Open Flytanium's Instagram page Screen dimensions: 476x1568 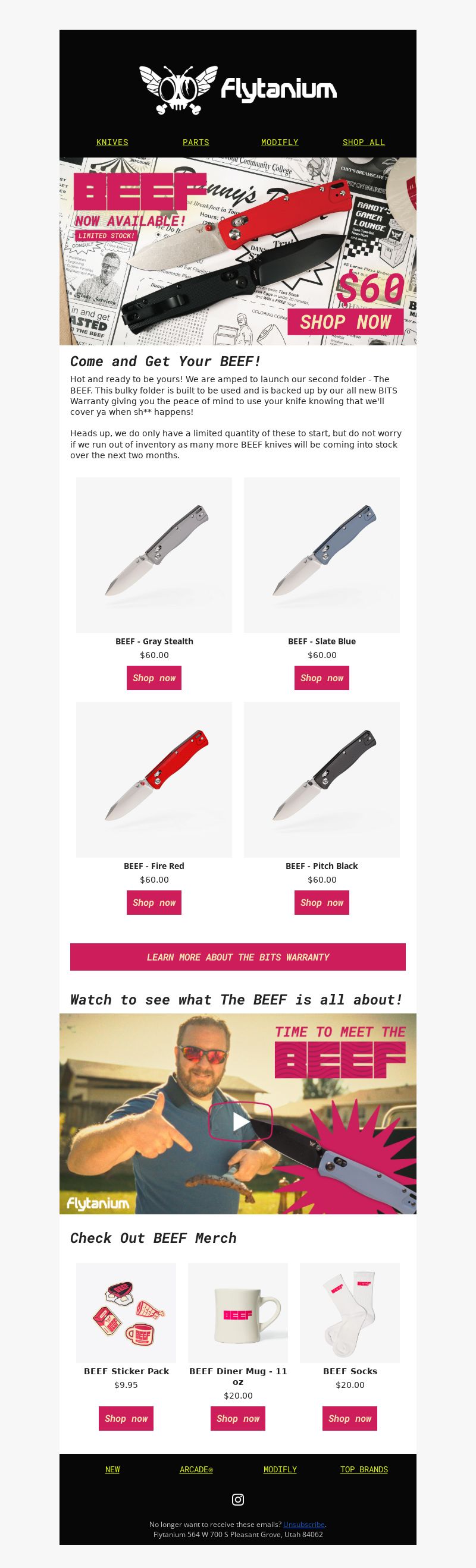coord(237,1499)
